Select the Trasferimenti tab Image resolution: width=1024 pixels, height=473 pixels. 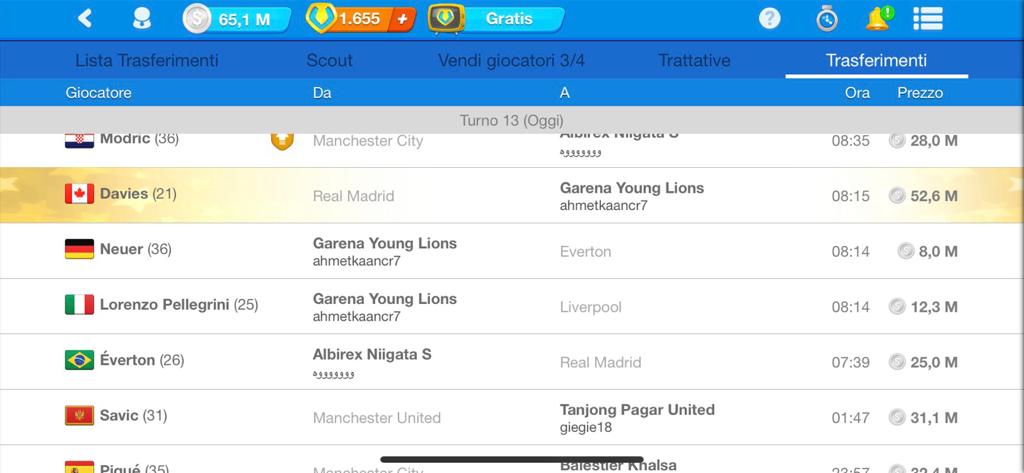coord(876,60)
